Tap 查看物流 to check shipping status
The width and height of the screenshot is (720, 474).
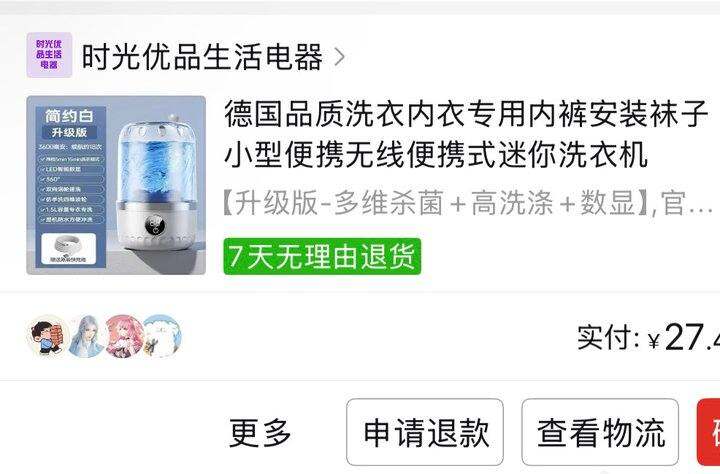(x=600, y=432)
